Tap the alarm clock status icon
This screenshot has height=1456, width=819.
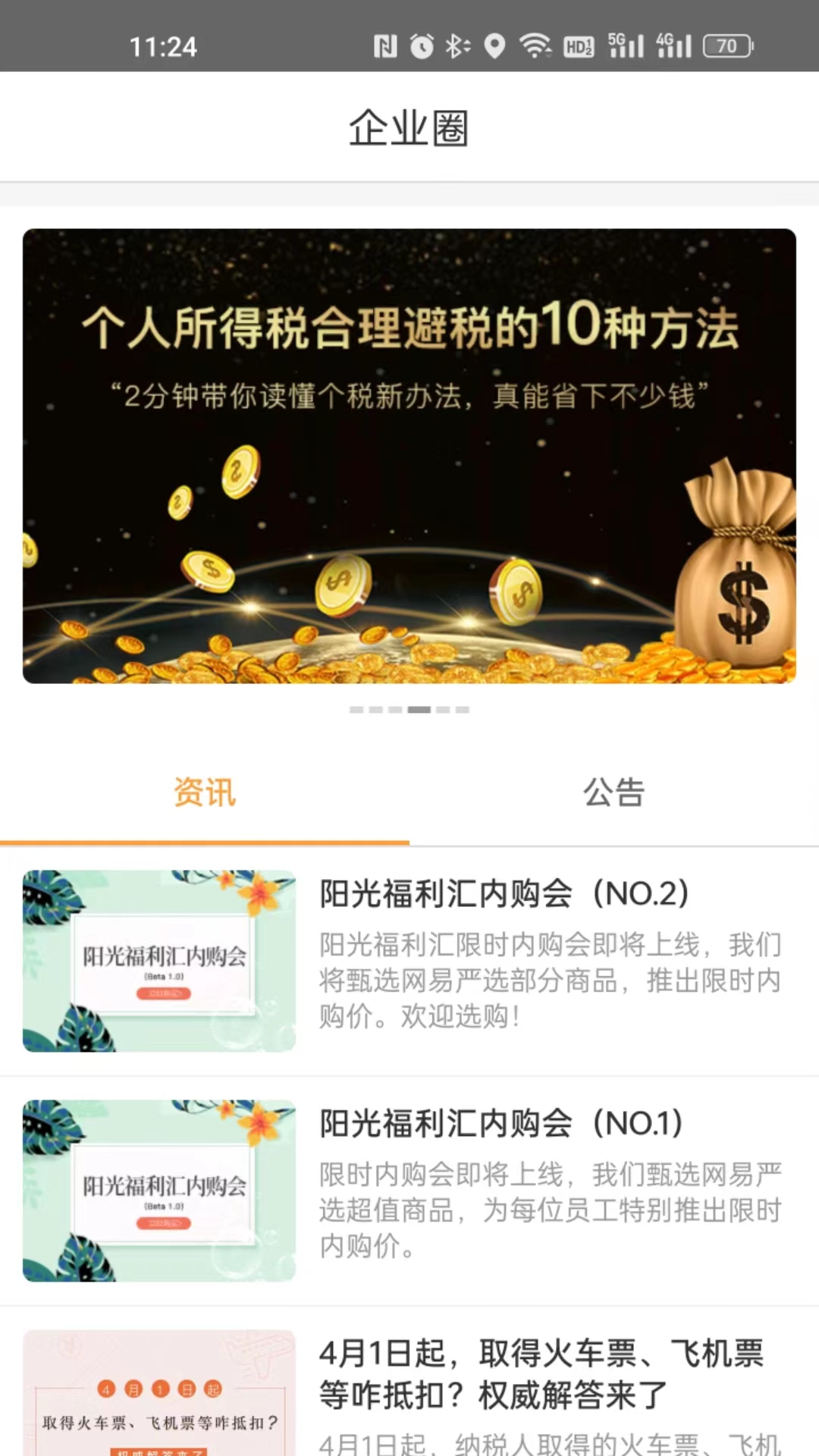pos(422,45)
